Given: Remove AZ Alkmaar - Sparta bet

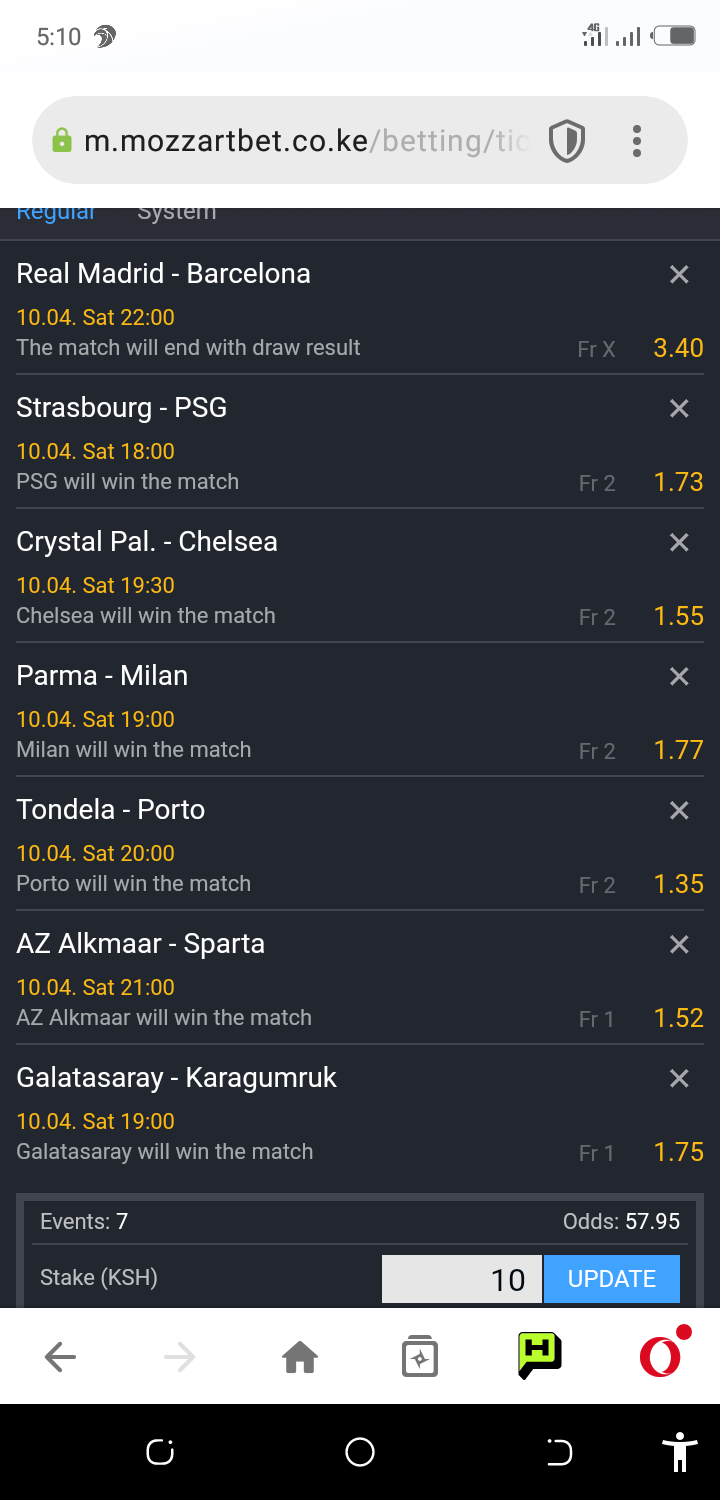Looking at the screenshot, I should pos(679,945).
